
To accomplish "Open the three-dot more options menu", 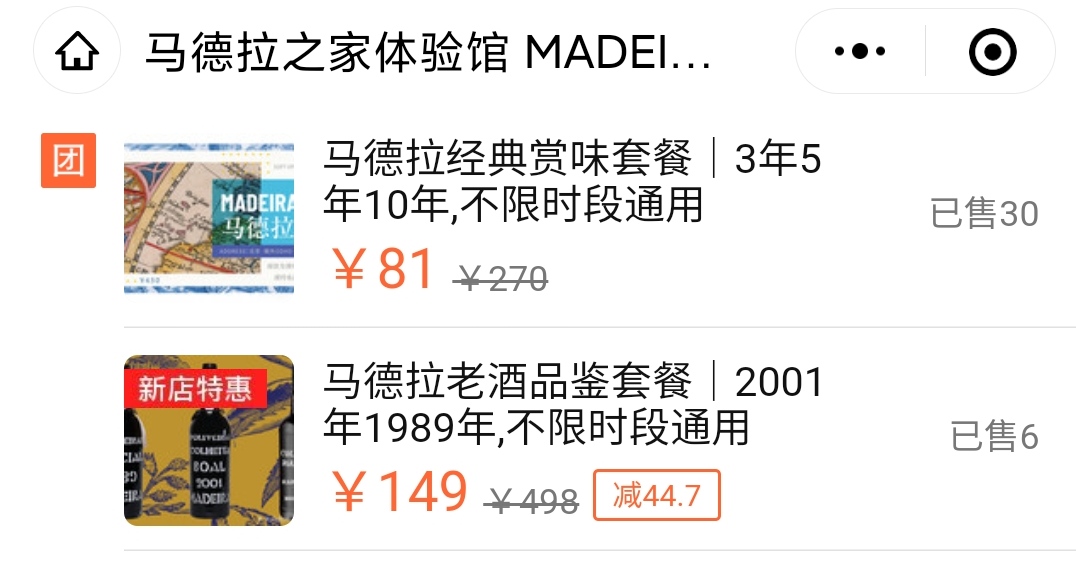I will tap(859, 52).
